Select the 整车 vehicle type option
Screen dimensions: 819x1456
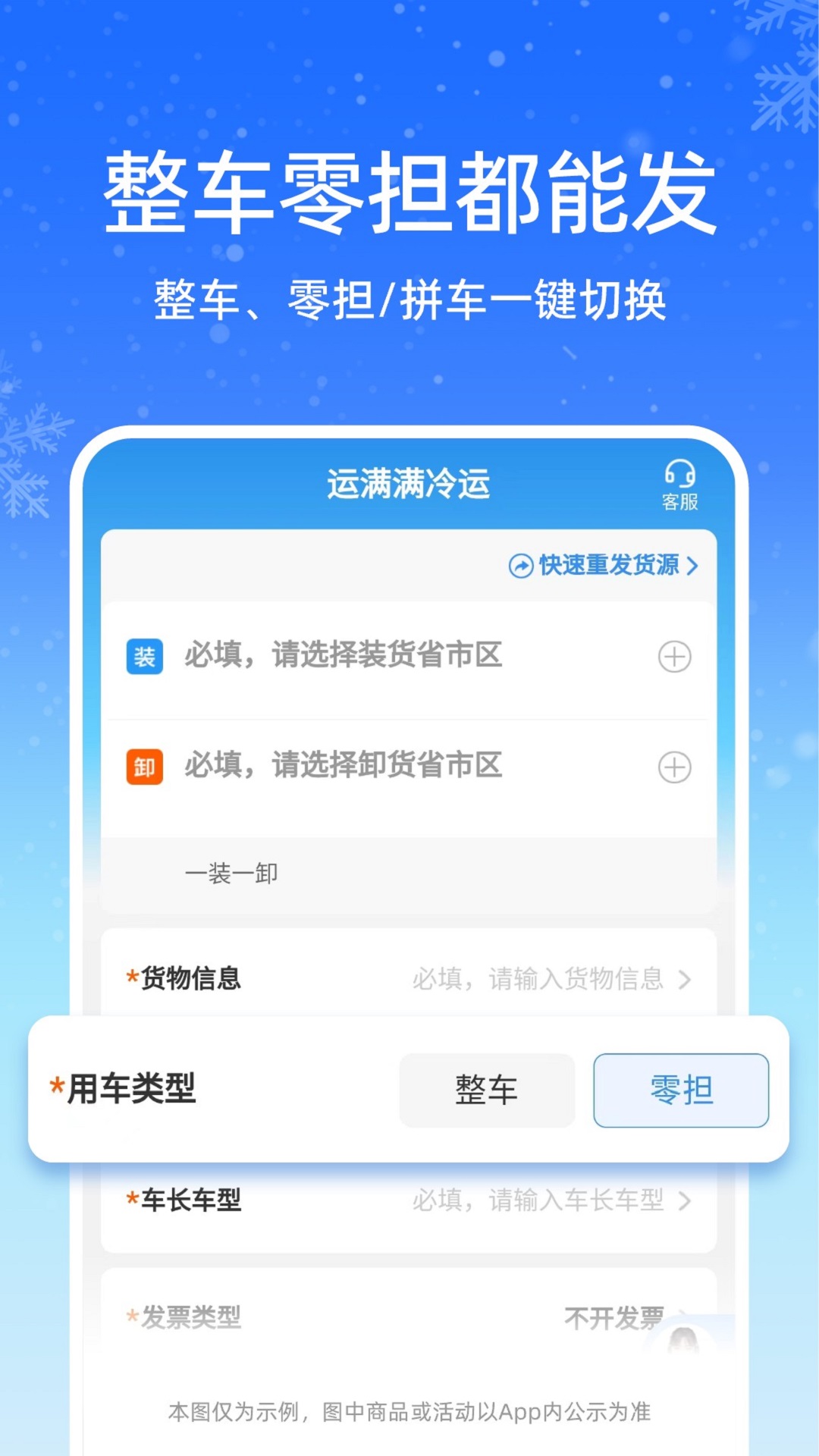486,1090
